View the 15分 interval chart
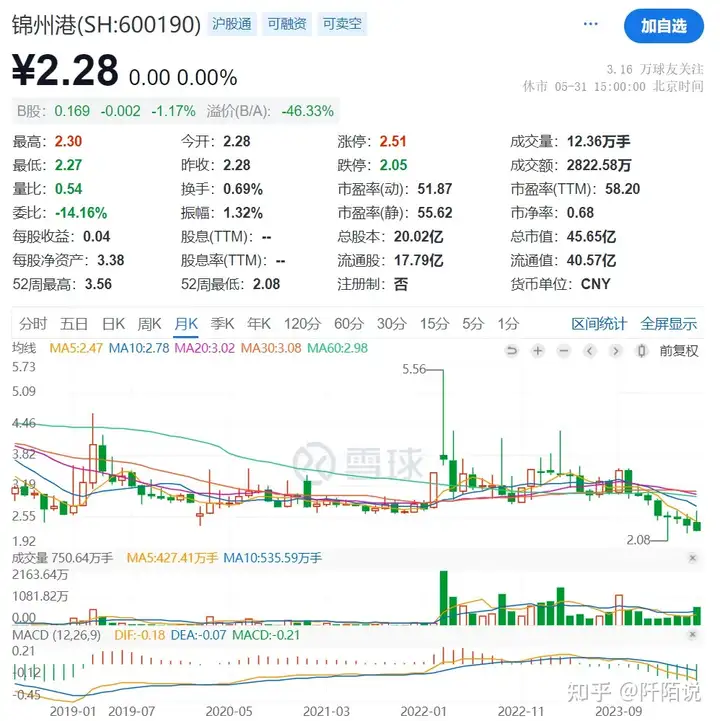Viewport: 720px width, 721px height. click(434, 323)
